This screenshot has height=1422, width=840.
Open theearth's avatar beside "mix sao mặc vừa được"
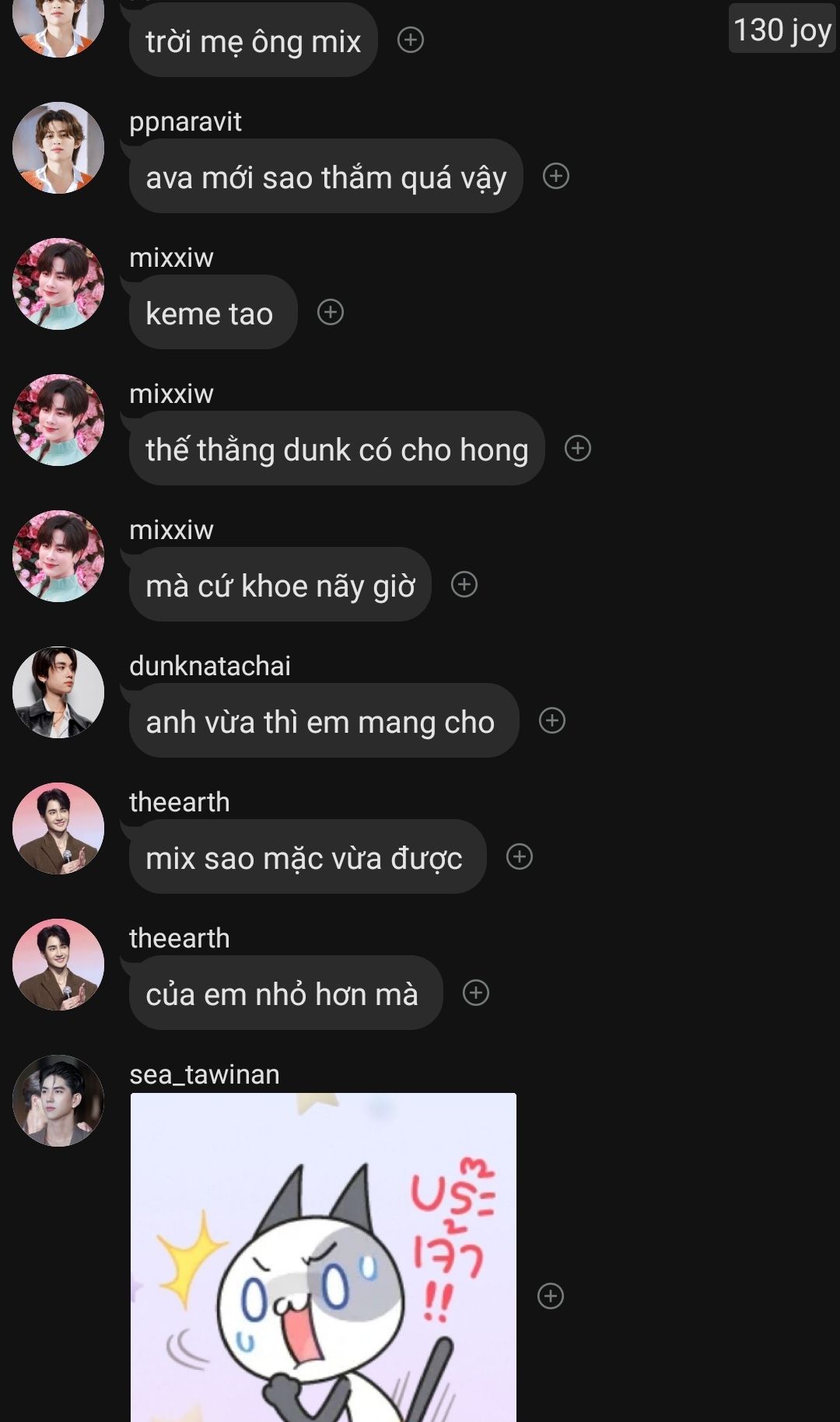point(58,828)
